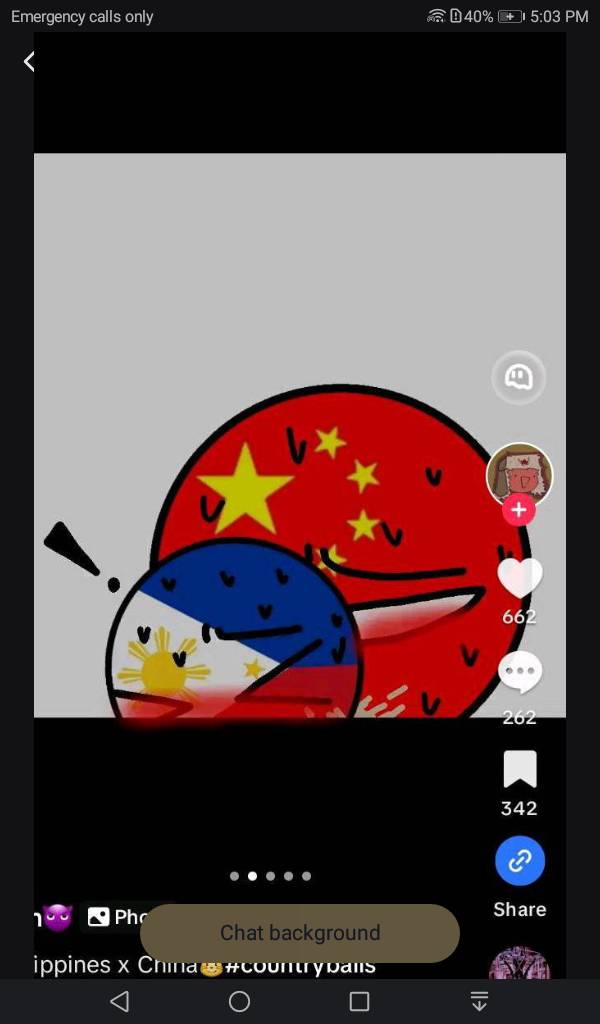This screenshot has width=600, height=1024.
Task: Go back using the top arrow
Action: [x=29, y=62]
